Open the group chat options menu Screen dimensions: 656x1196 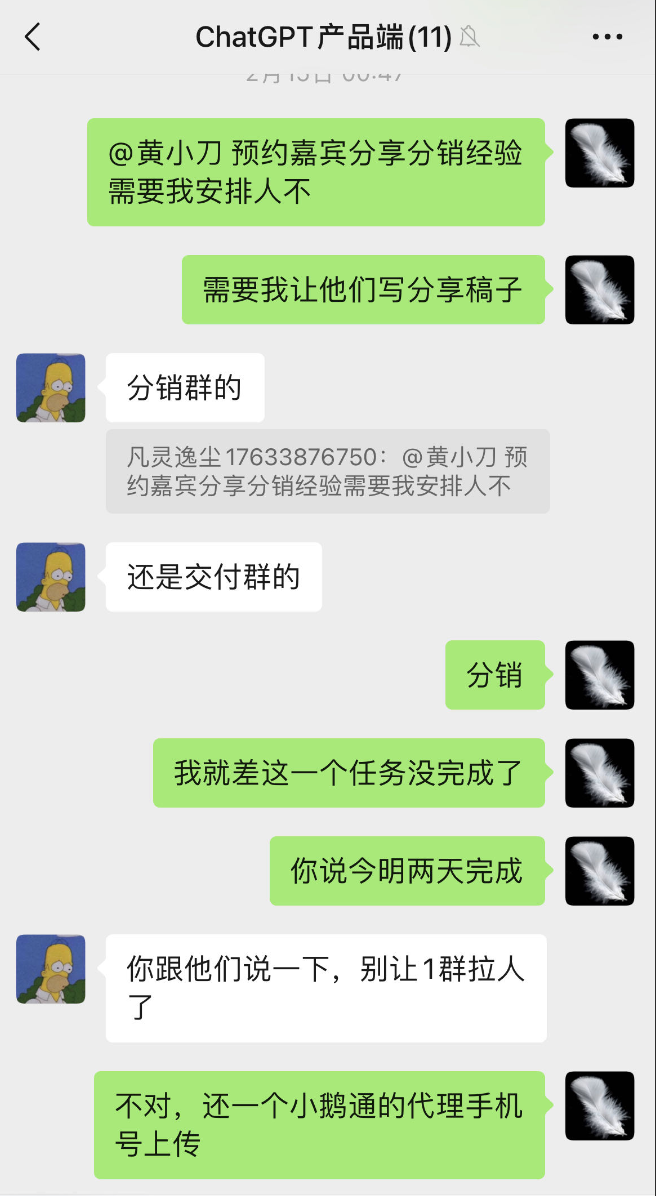pos(607,38)
